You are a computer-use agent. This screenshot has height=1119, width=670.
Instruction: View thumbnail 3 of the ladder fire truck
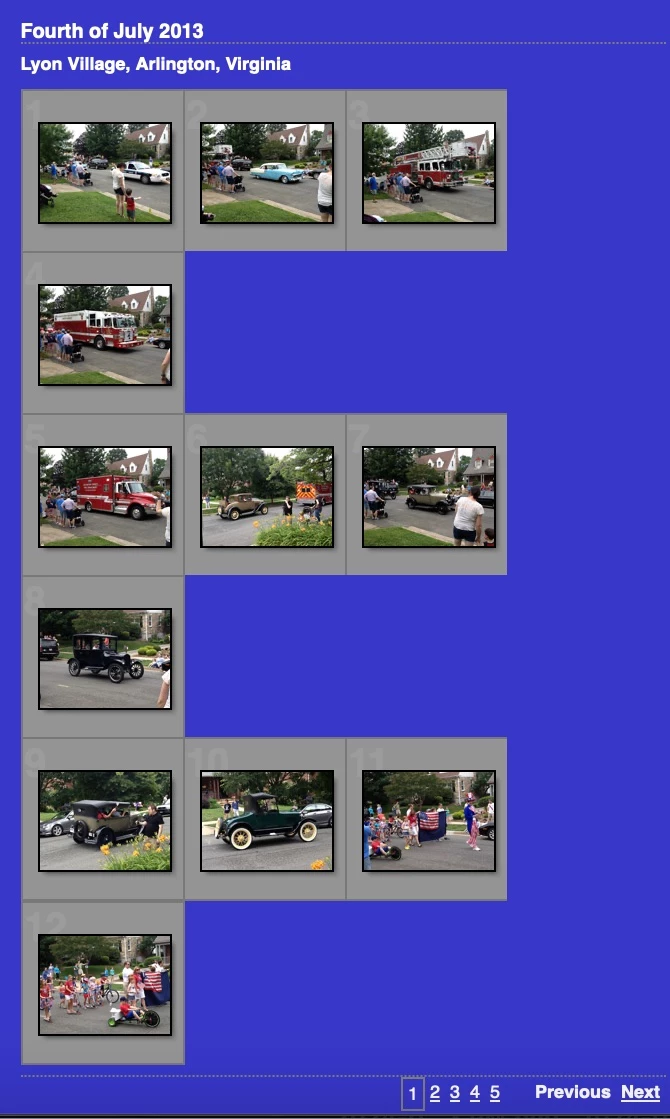click(x=429, y=172)
